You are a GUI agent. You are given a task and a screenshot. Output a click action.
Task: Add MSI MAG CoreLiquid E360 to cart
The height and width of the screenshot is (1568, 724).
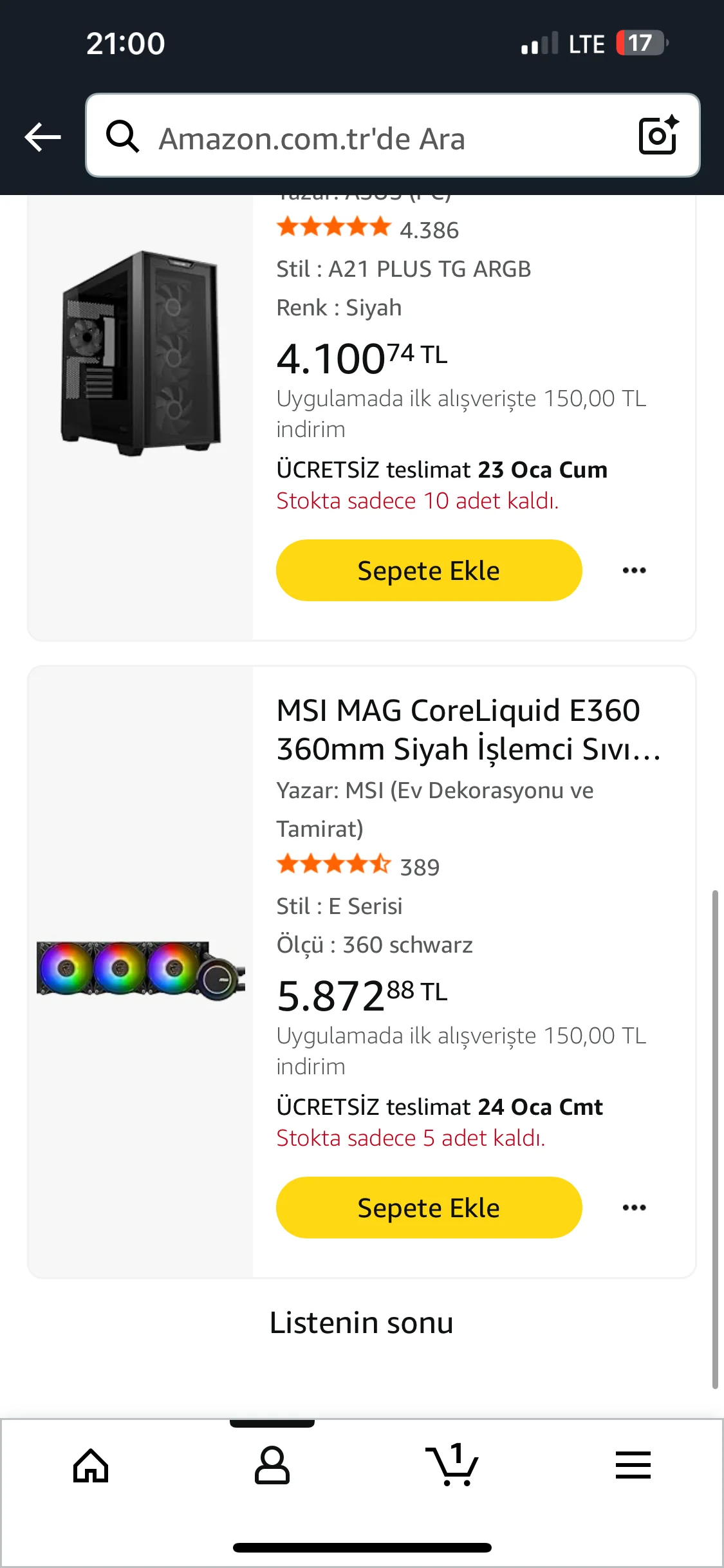coord(429,1208)
